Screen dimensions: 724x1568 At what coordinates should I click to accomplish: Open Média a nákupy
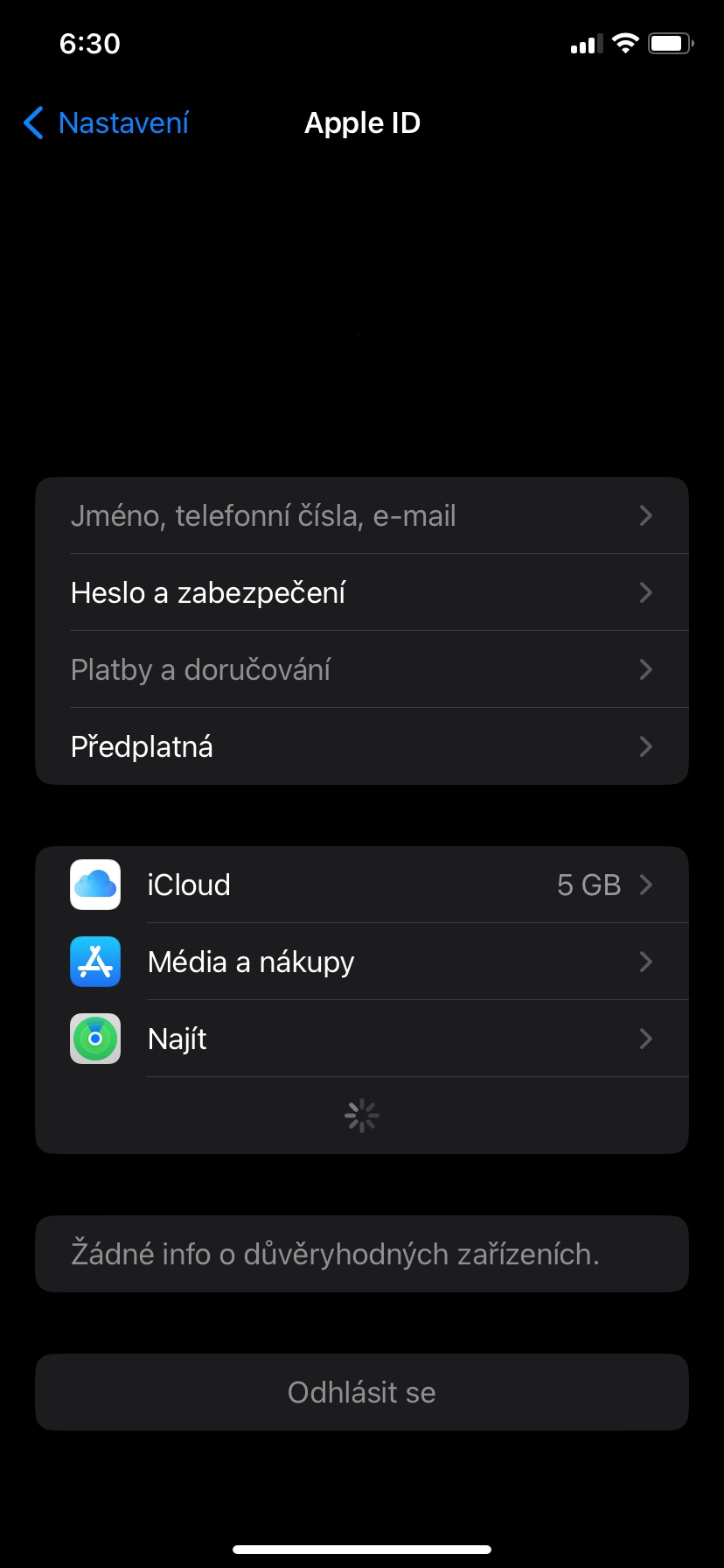click(361, 962)
